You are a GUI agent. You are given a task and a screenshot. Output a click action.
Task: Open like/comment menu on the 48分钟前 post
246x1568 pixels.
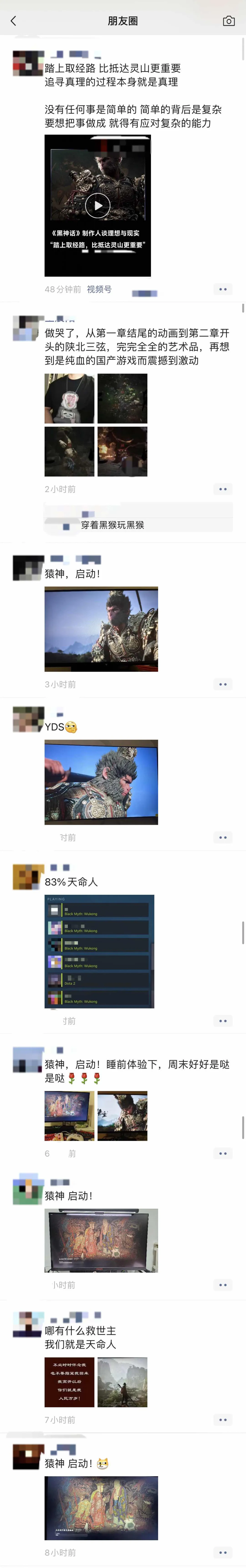pyautogui.click(x=222, y=289)
